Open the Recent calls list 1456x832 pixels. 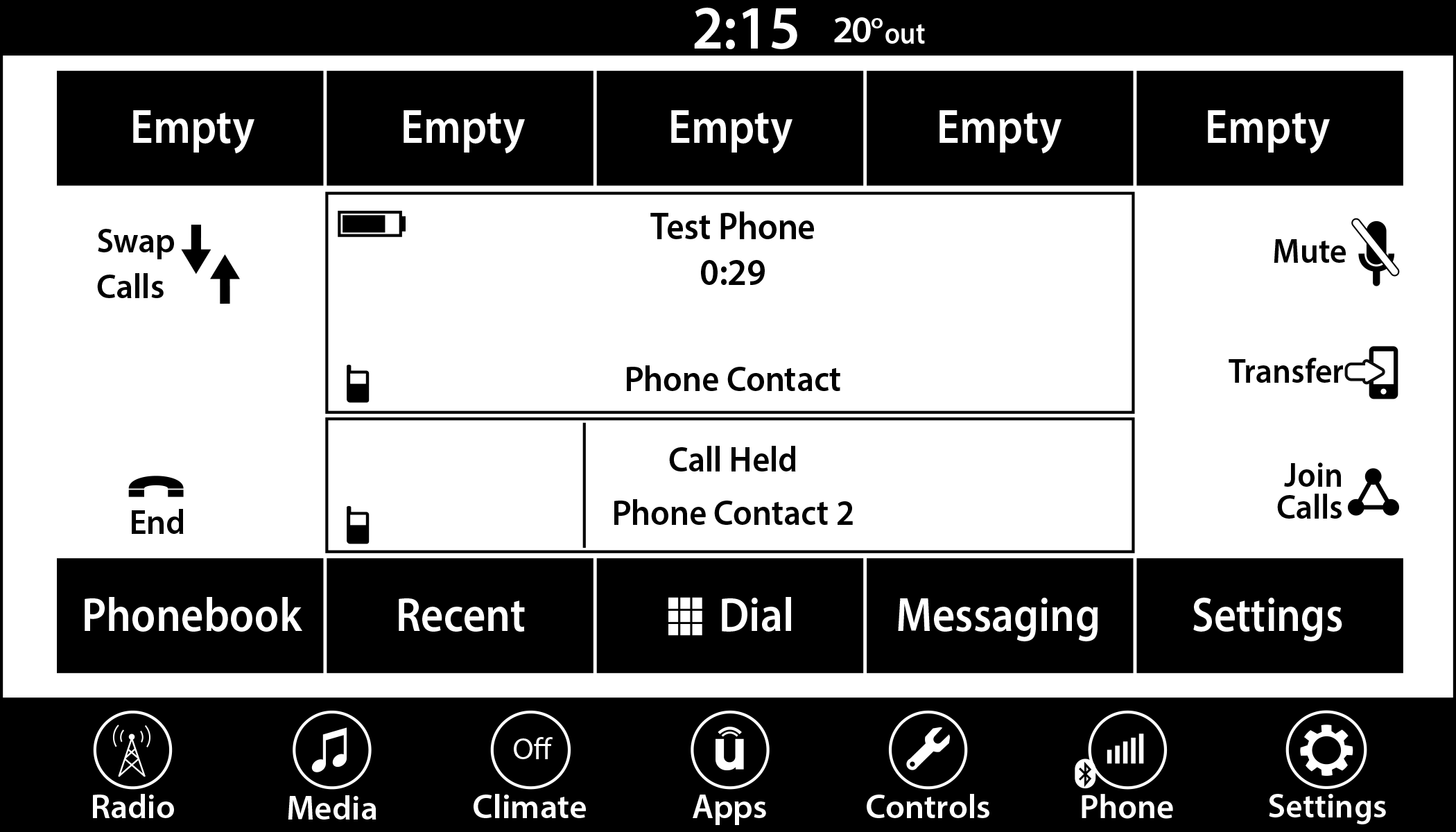[460, 616]
